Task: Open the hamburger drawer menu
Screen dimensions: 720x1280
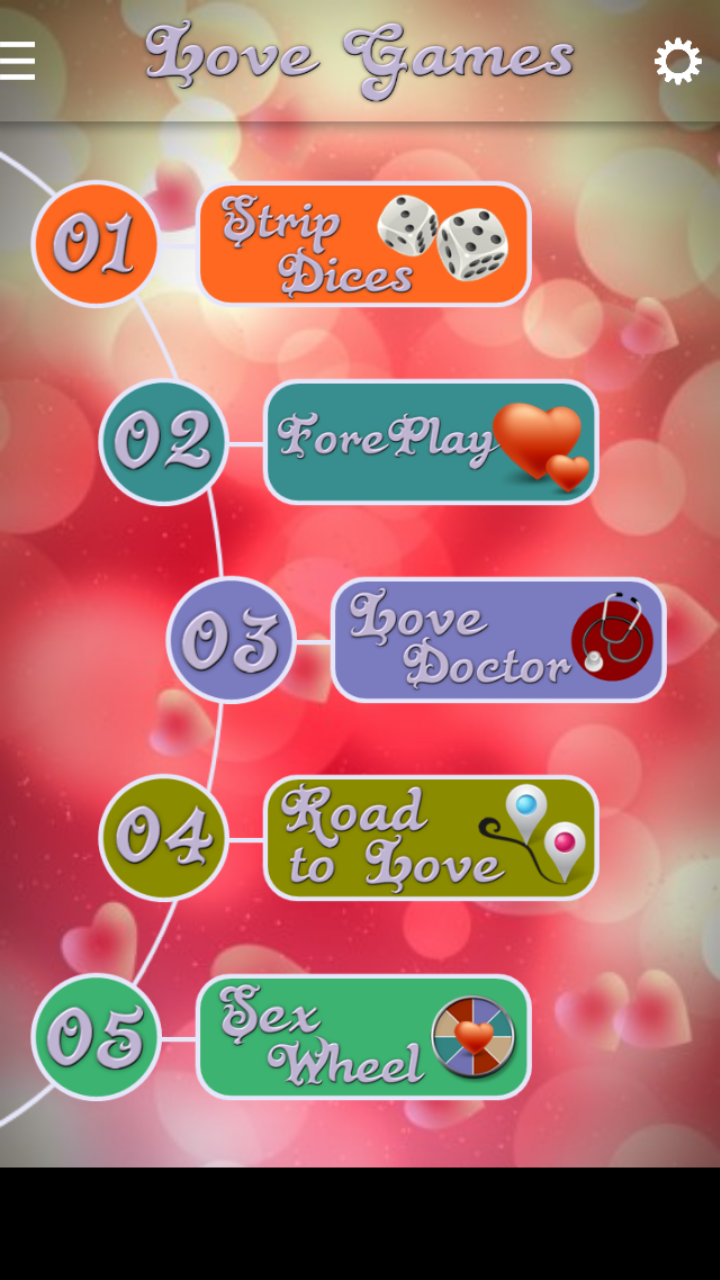Action: coord(18,61)
